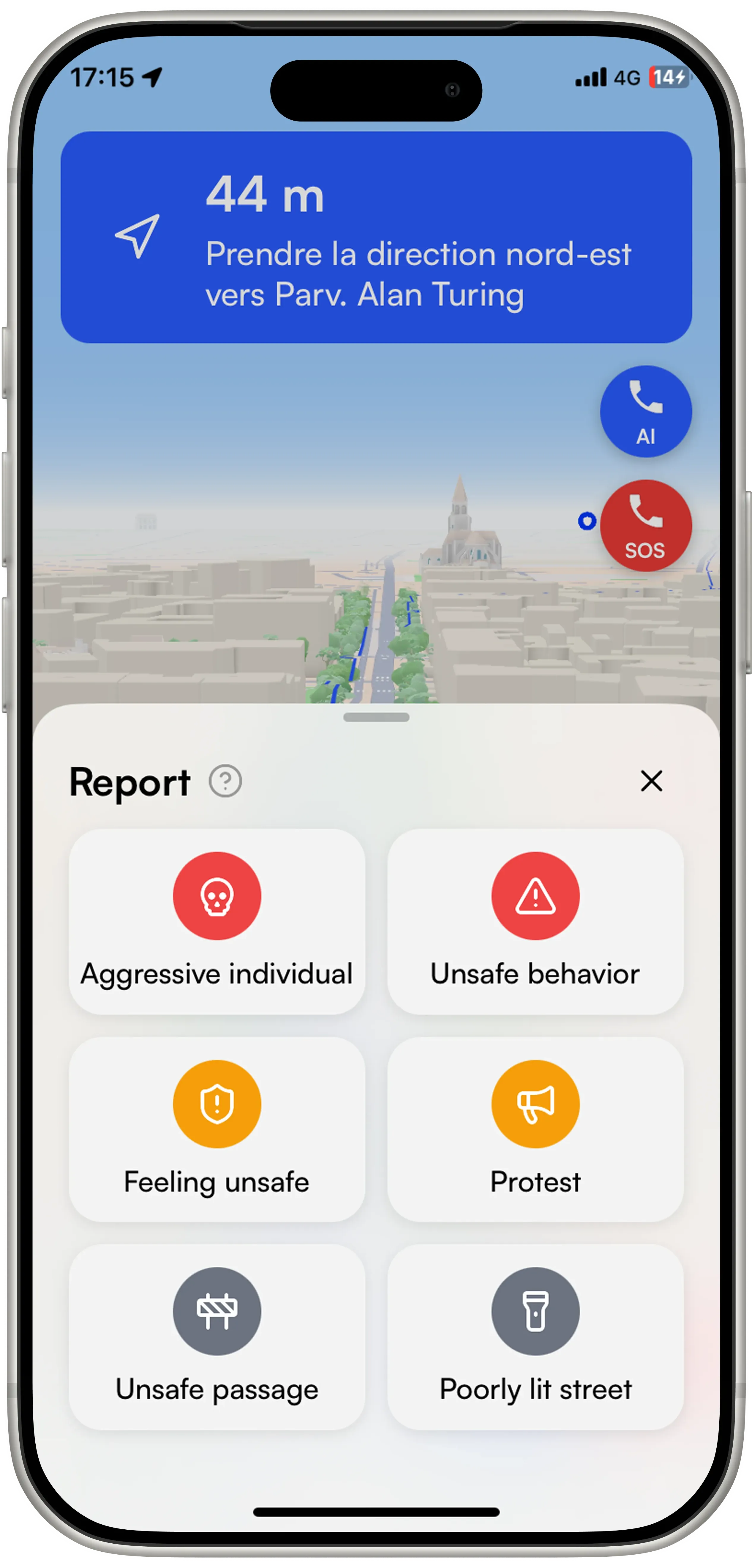Tap the navigation instruction banner

(376, 237)
